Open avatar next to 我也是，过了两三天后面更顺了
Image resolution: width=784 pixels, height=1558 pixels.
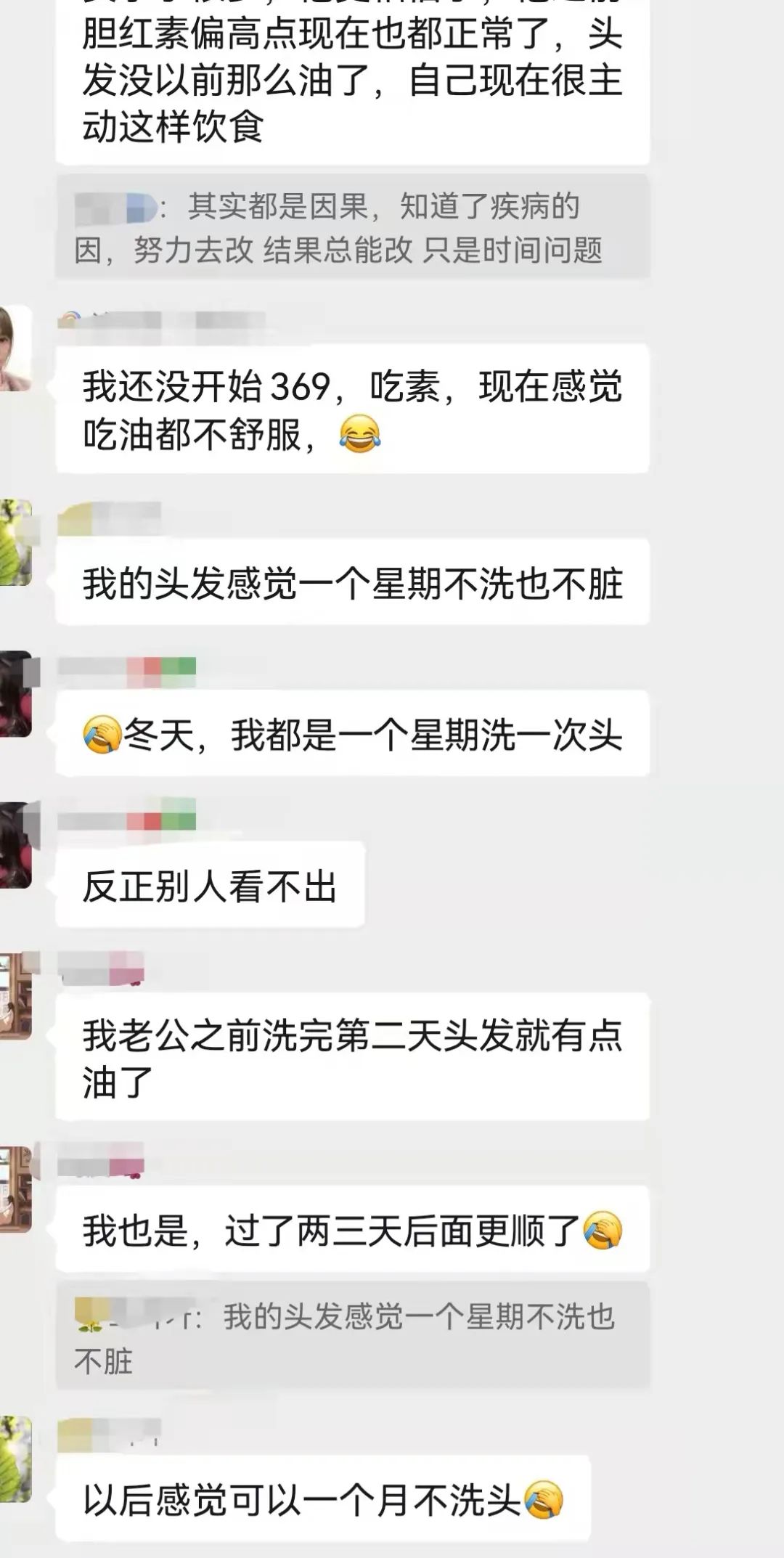[15, 1190]
